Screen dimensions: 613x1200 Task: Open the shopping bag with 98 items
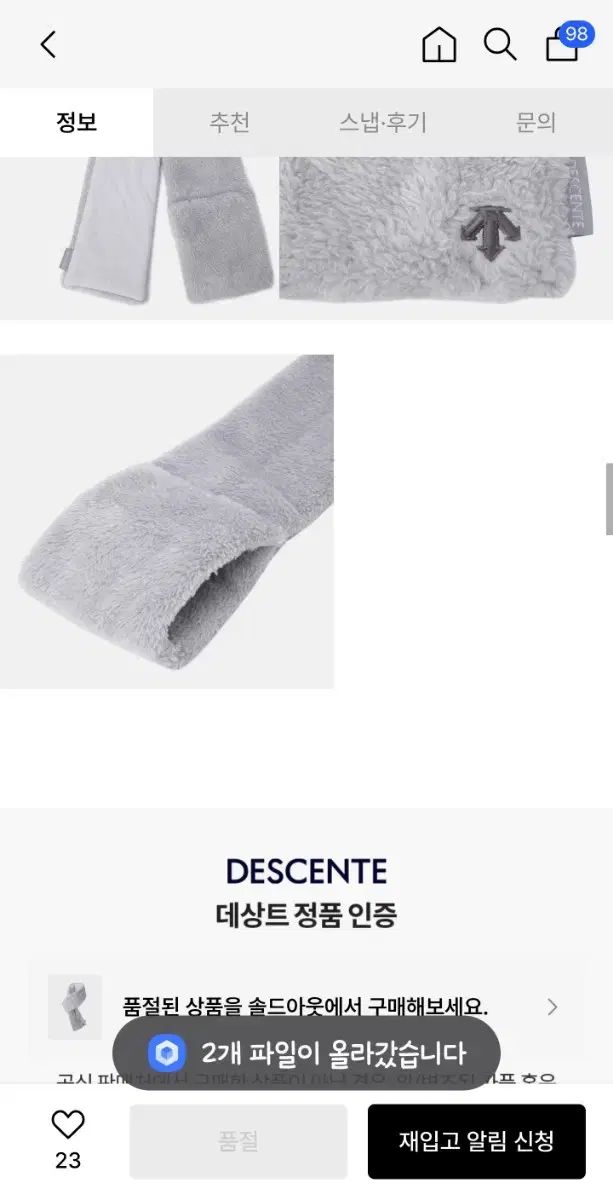click(562, 45)
